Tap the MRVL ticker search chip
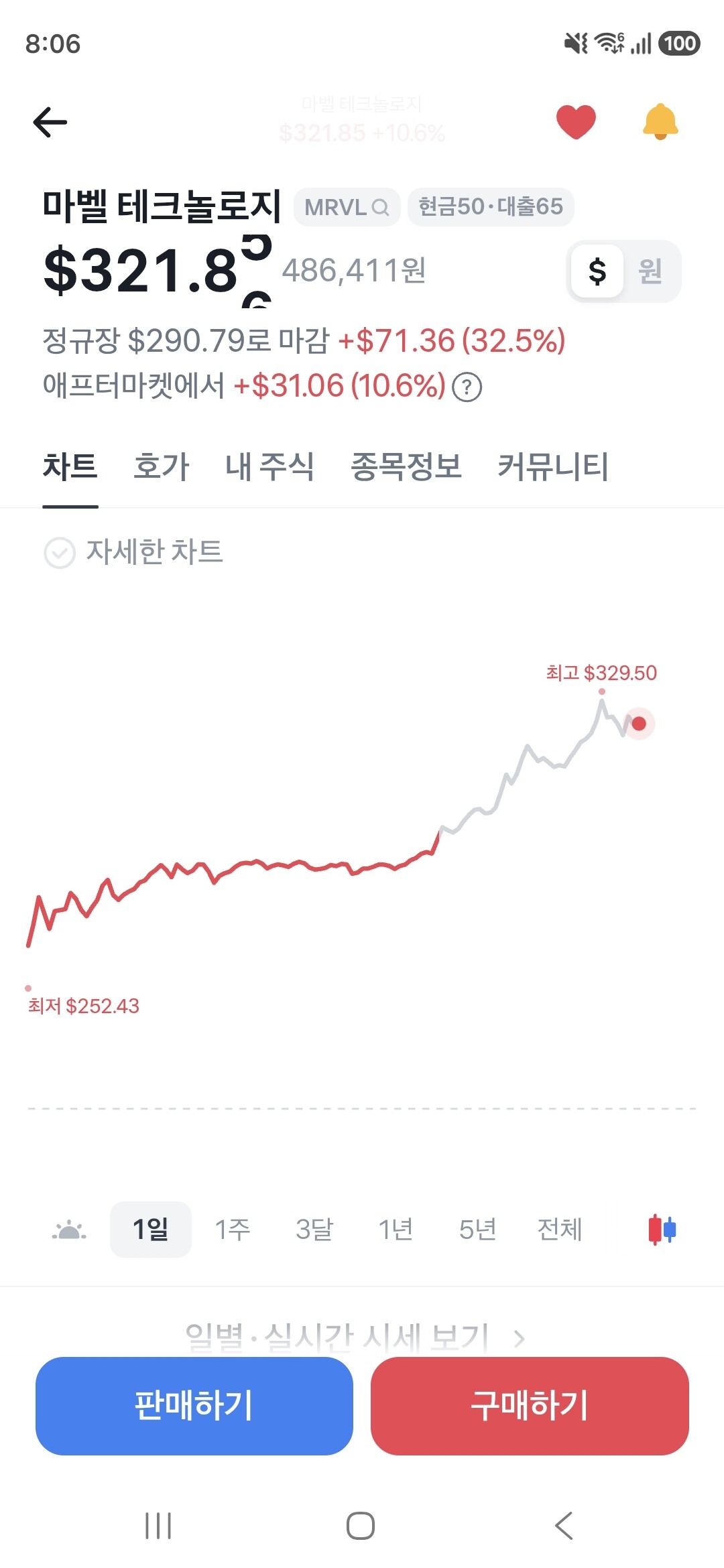 [347, 207]
